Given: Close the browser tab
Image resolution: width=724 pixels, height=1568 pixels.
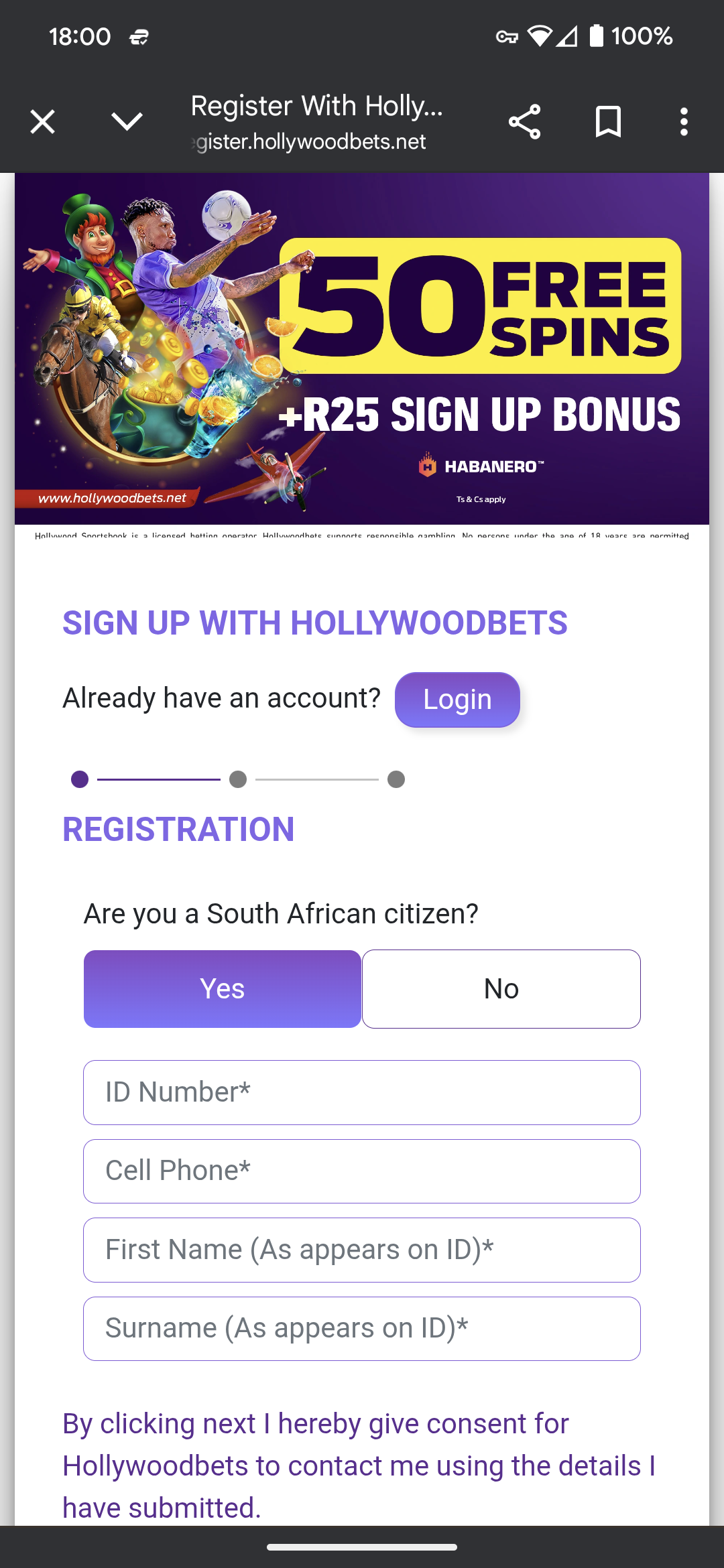Looking at the screenshot, I should 43,122.
